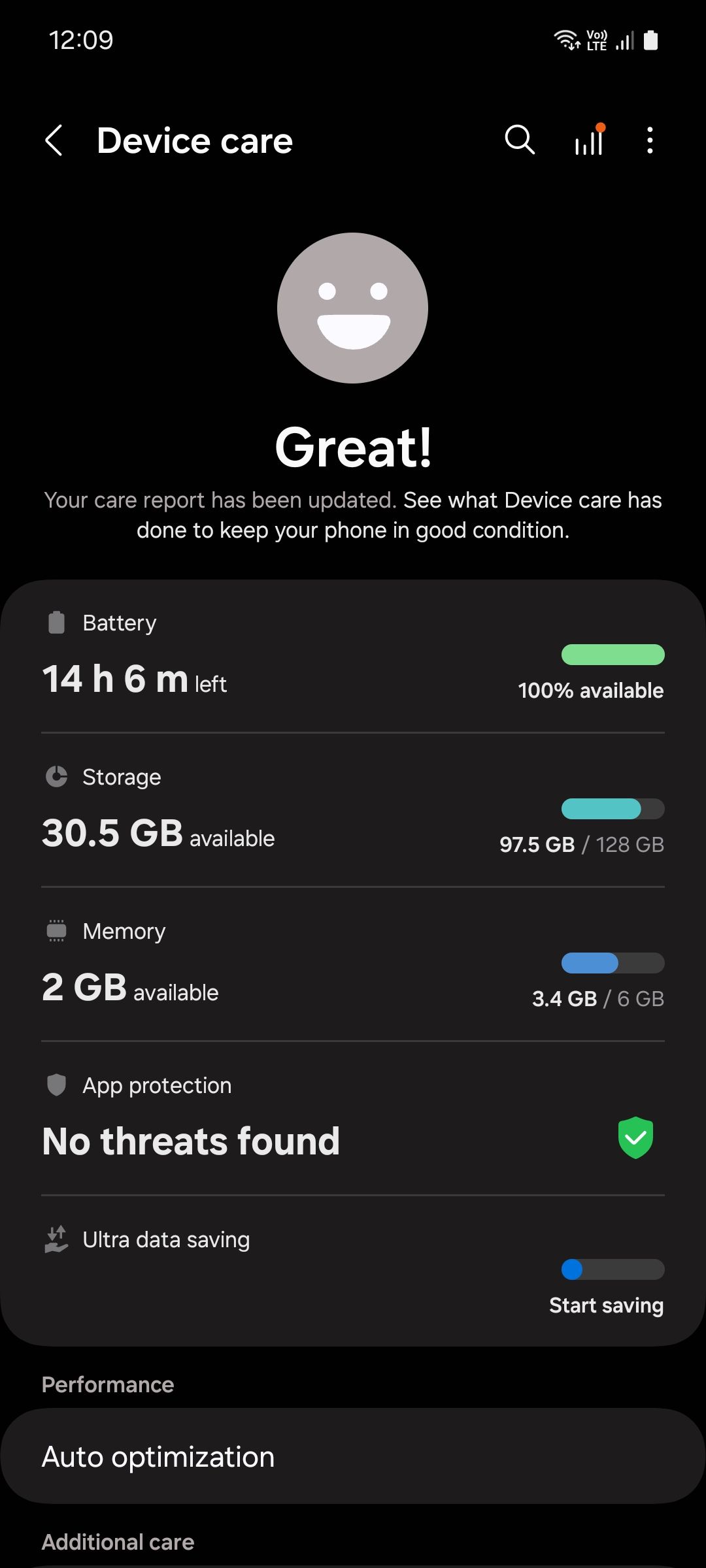Screen dimensions: 706x1568
Task: Open the Additional care section
Action: pos(118,1541)
